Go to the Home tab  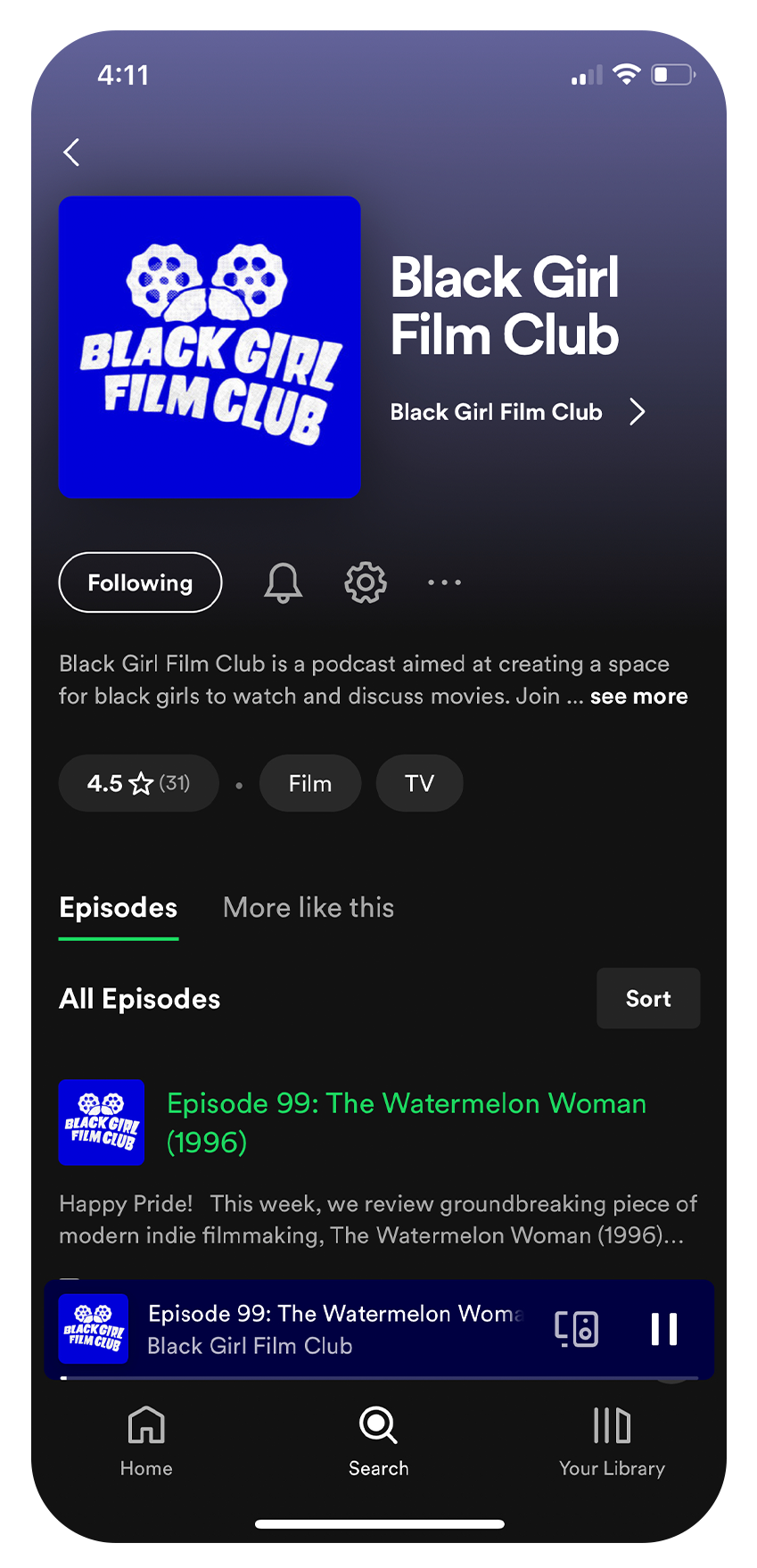point(146,1440)
